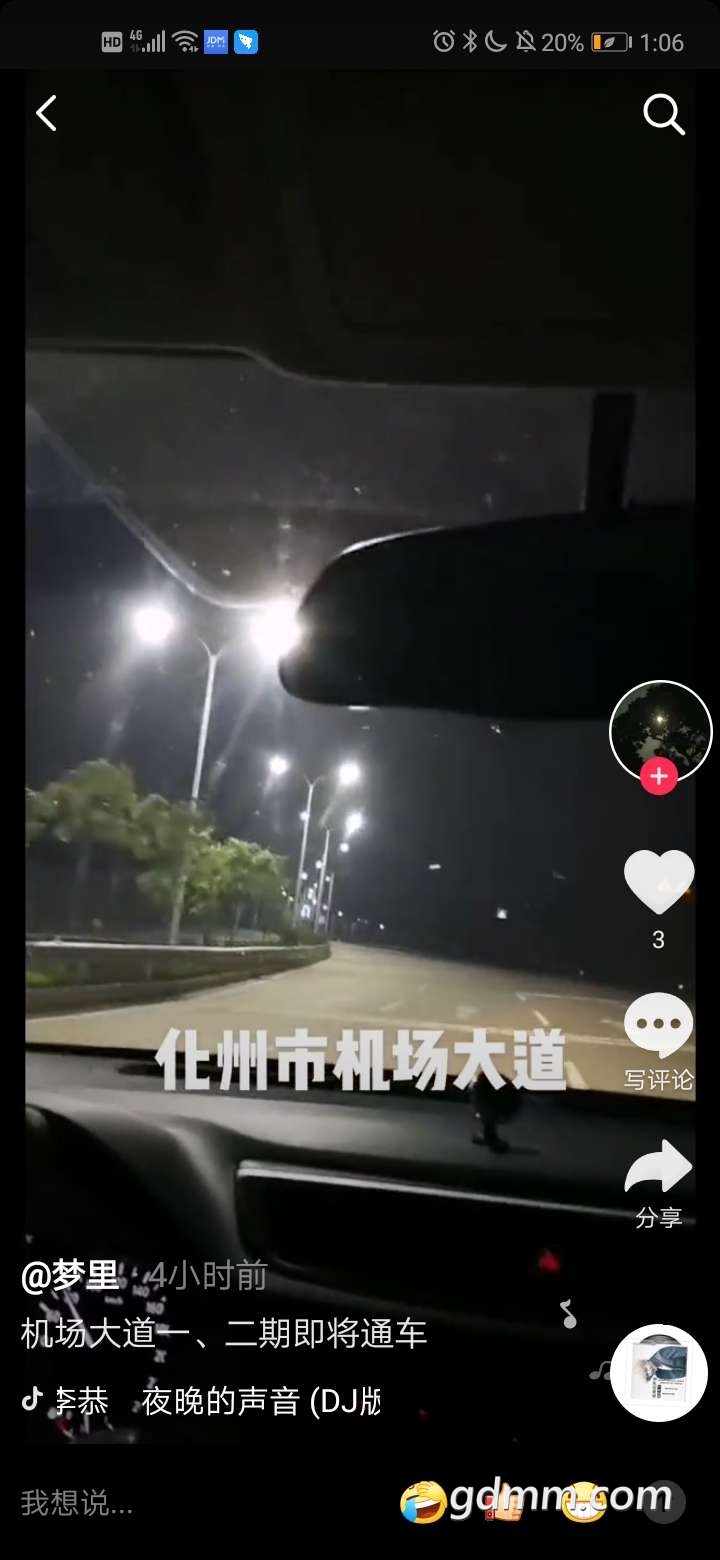Screen dimensions: 720x1560
Task: Share the video with the 分享 arrow
Action: pyautogui.click(x=658, y=1170)
